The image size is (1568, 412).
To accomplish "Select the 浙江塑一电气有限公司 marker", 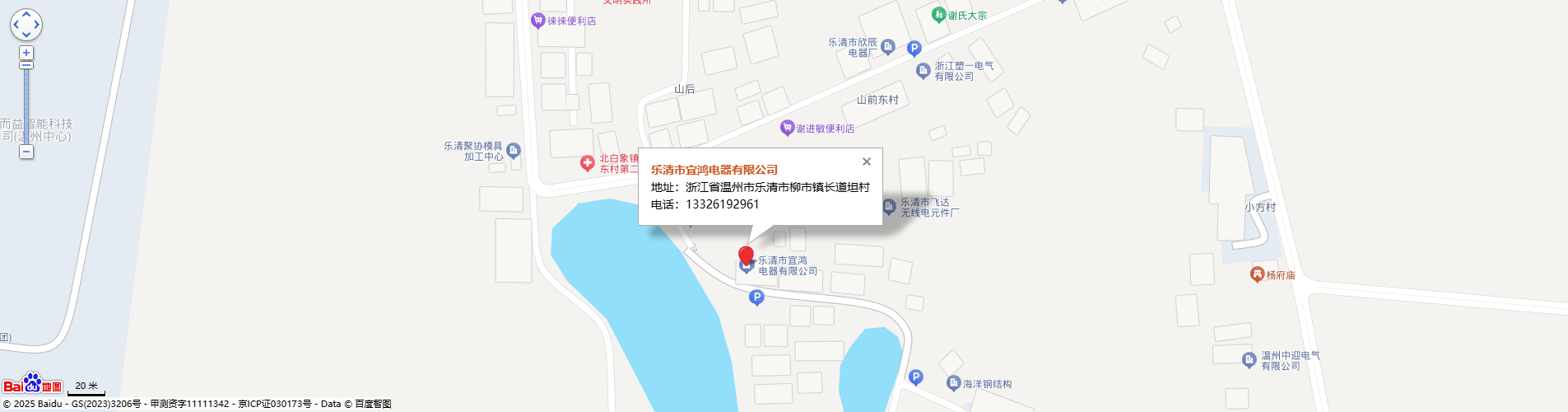I will coord(923,71).
